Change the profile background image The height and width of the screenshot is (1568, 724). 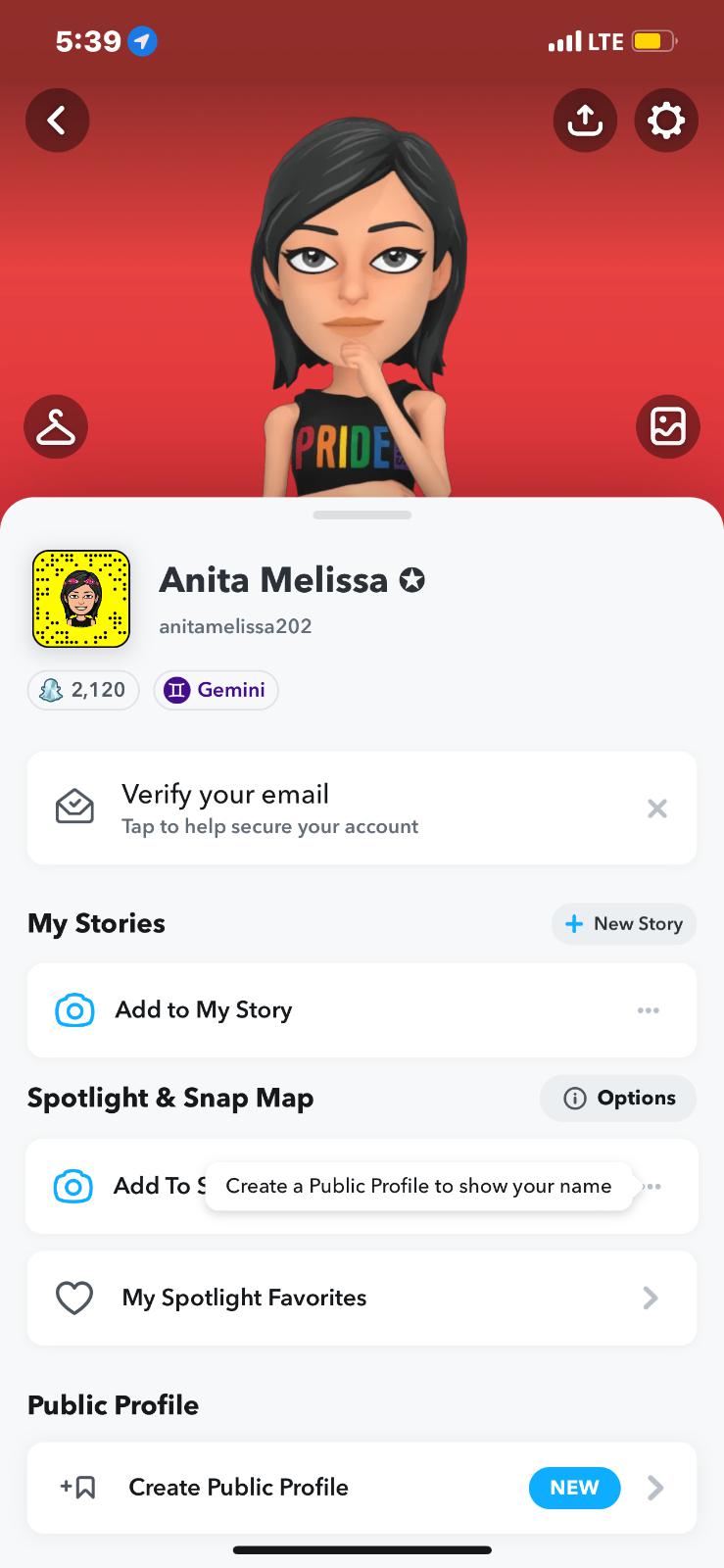pos(668,427)
